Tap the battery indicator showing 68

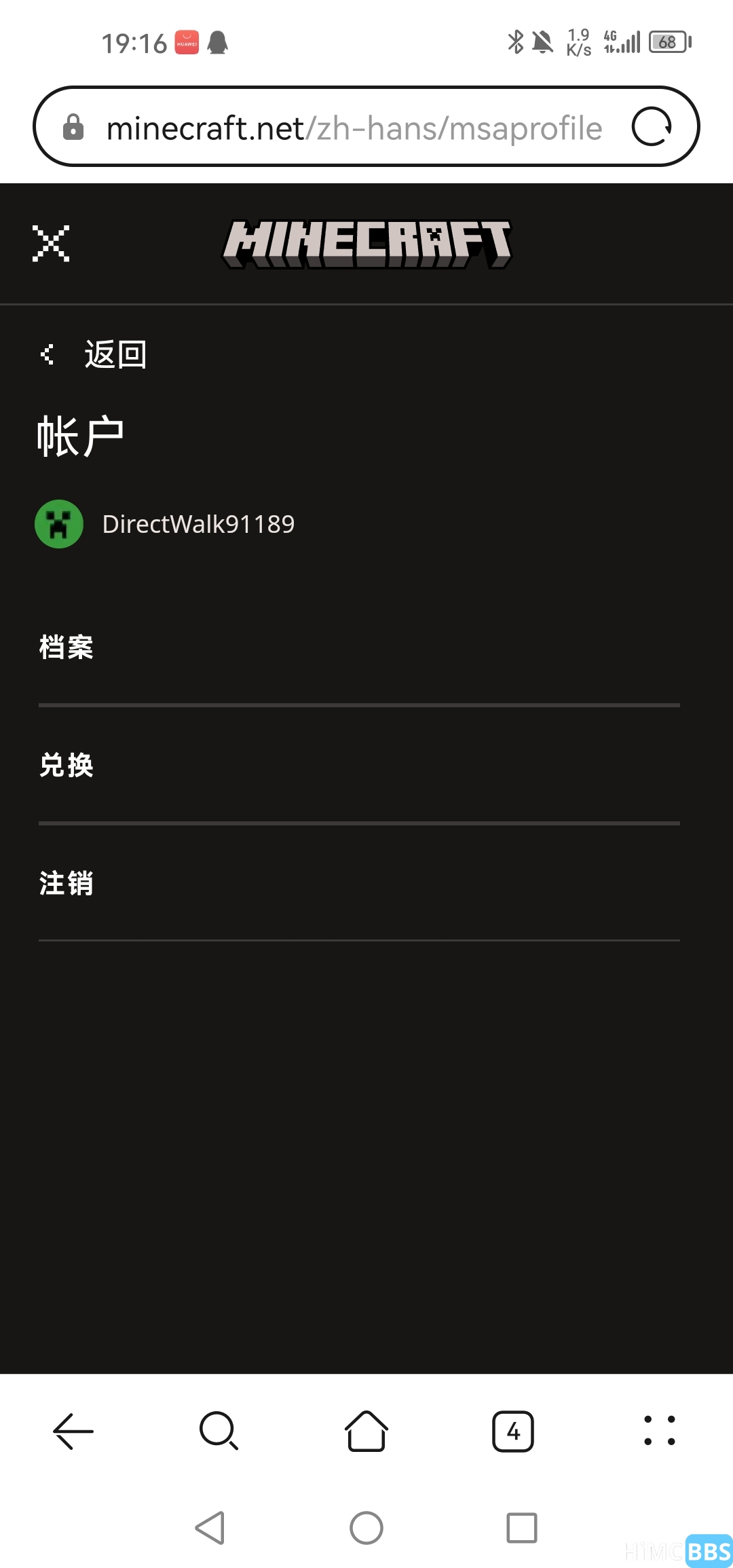[668, 42]
